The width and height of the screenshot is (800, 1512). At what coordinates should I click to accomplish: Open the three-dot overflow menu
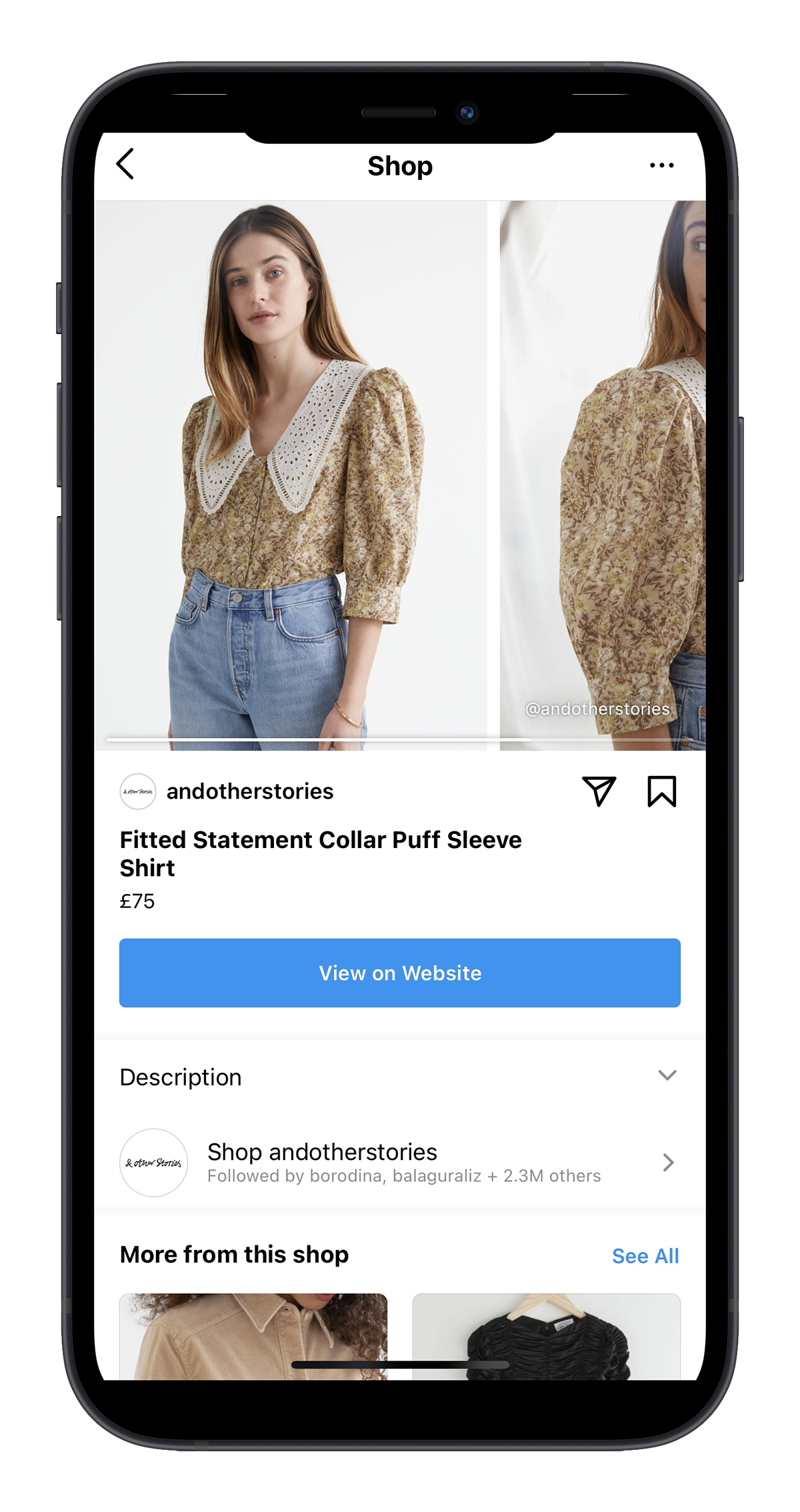(x=661, y=165)
